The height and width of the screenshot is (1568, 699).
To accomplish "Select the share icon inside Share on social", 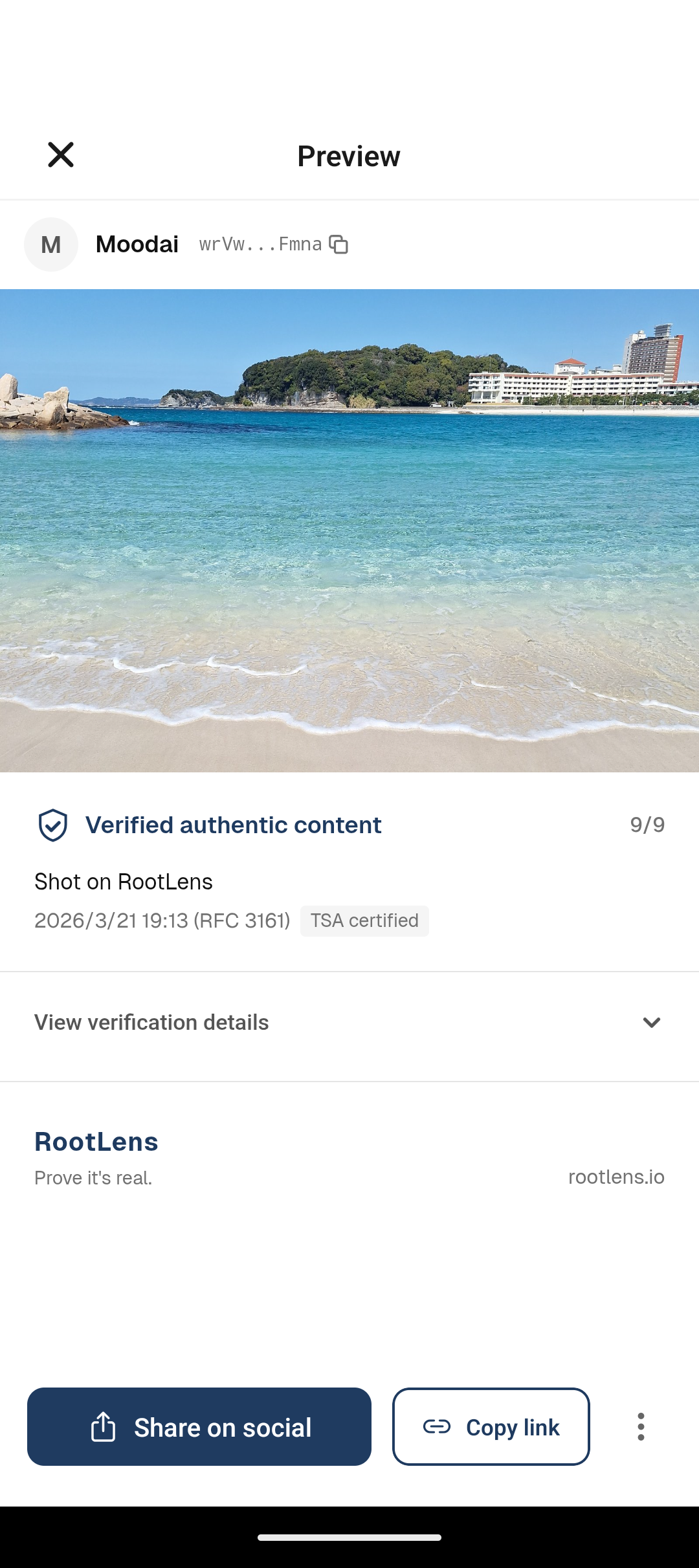I will [x=104, y=1428].
